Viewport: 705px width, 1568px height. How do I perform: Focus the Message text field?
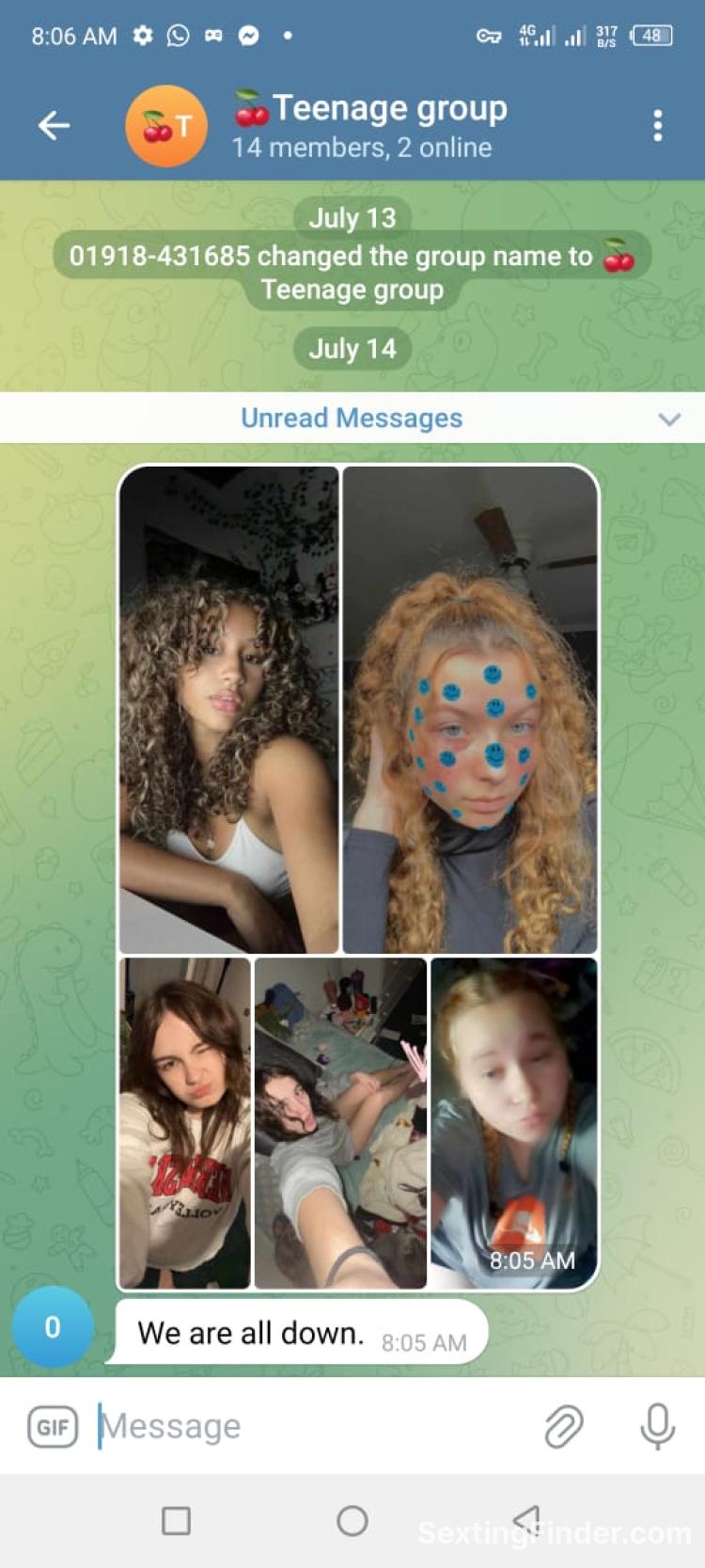(310, 1427)
